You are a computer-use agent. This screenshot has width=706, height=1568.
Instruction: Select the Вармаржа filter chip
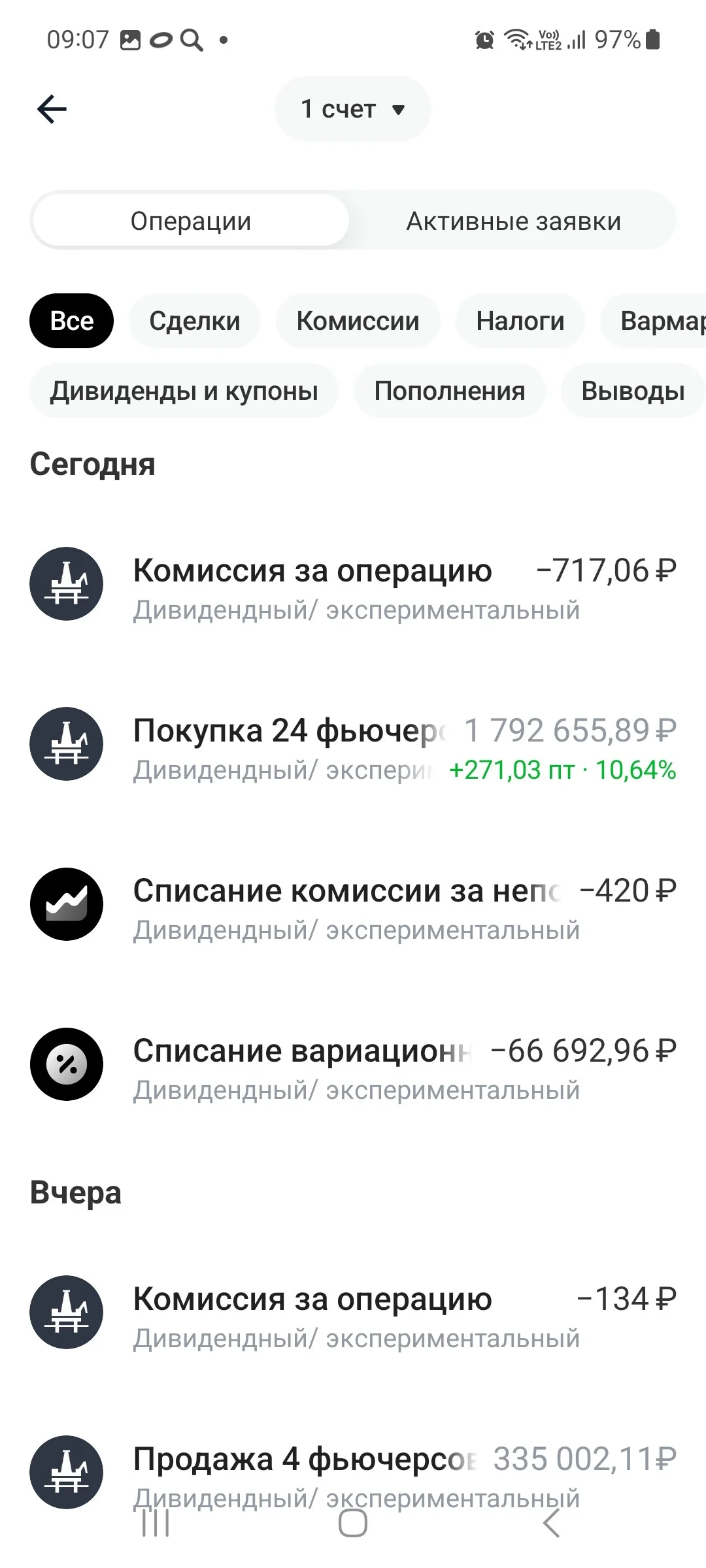tap(654, 321)
